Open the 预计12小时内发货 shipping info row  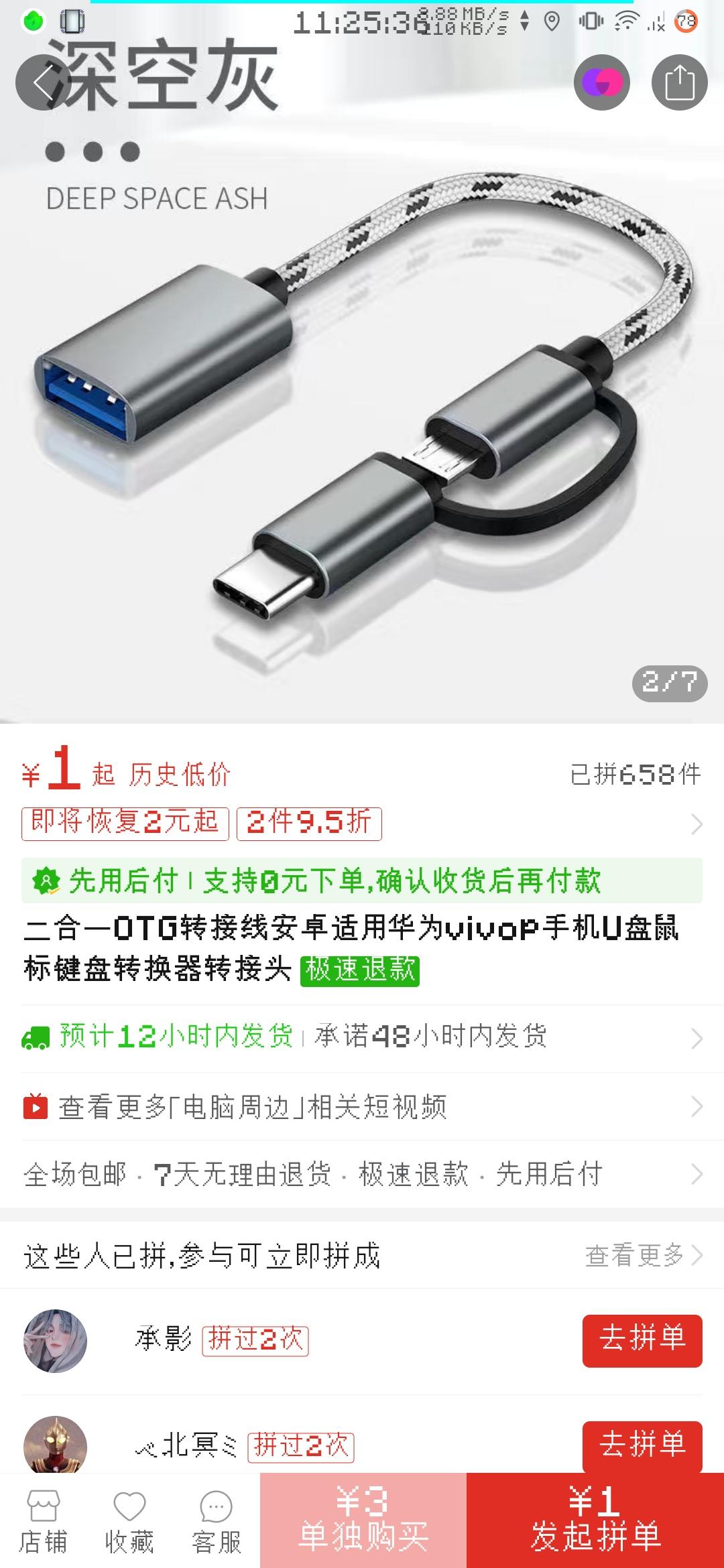(362, 1037)
